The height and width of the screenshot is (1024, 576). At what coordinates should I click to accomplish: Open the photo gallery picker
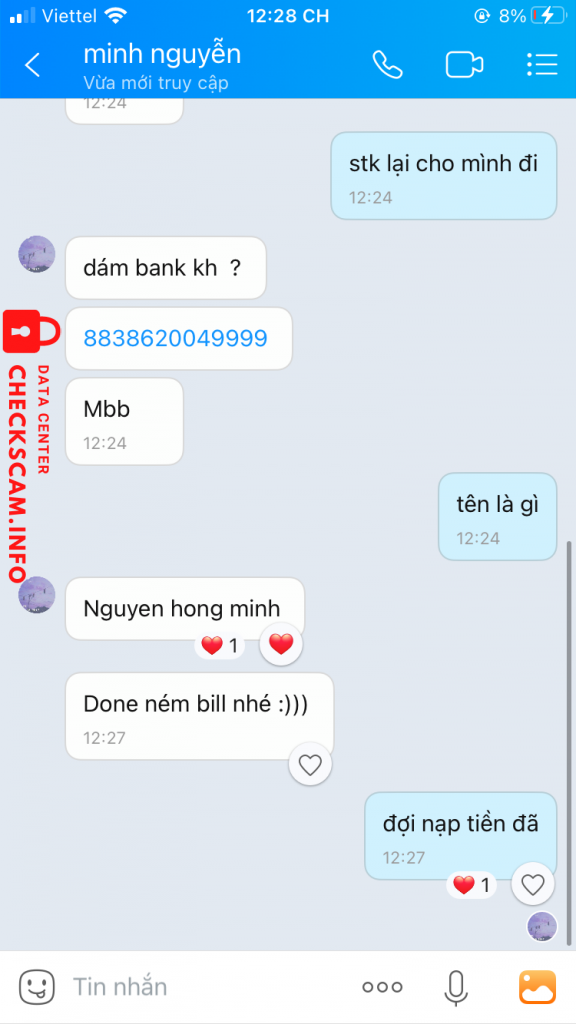click(537, 986)
